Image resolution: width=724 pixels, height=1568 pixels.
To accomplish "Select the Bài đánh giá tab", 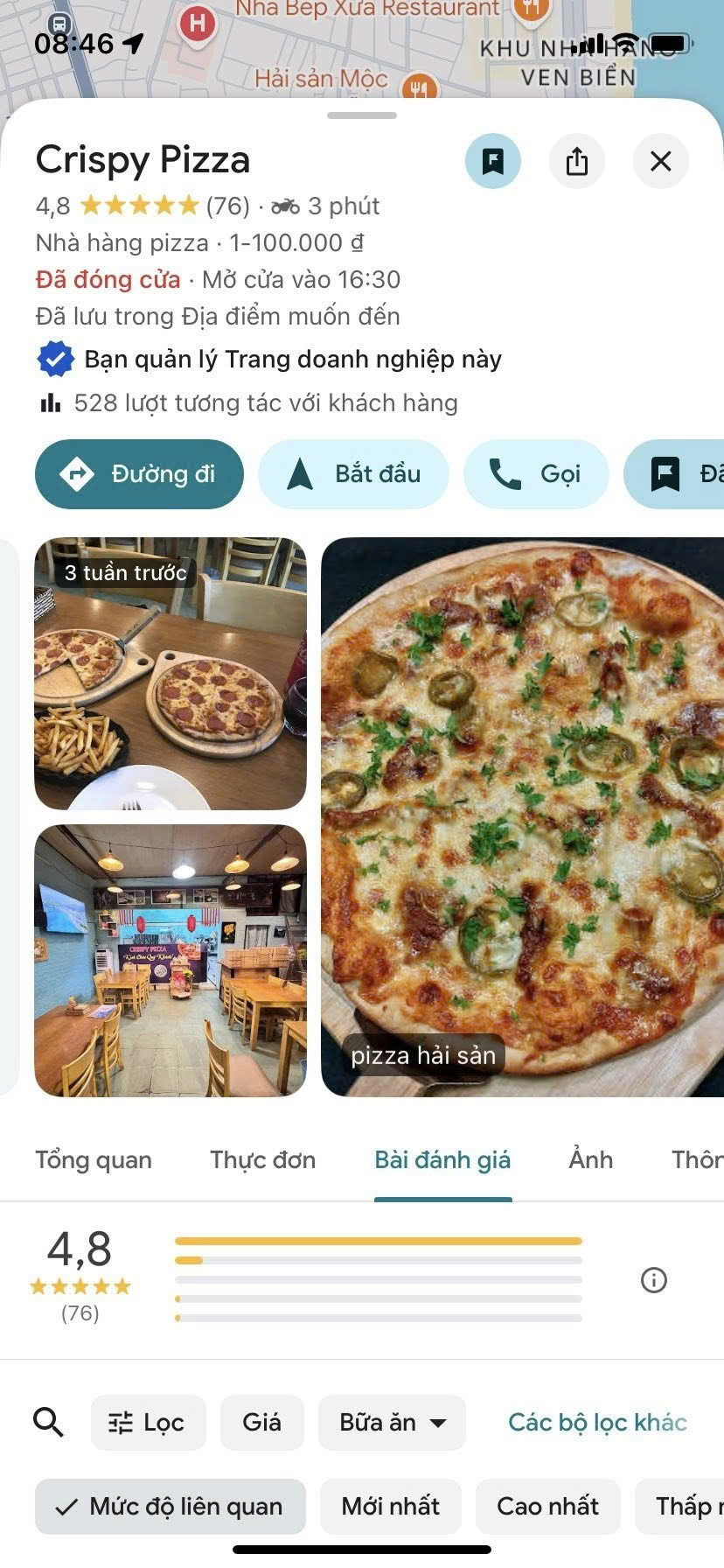I will tap(442, 1160).
